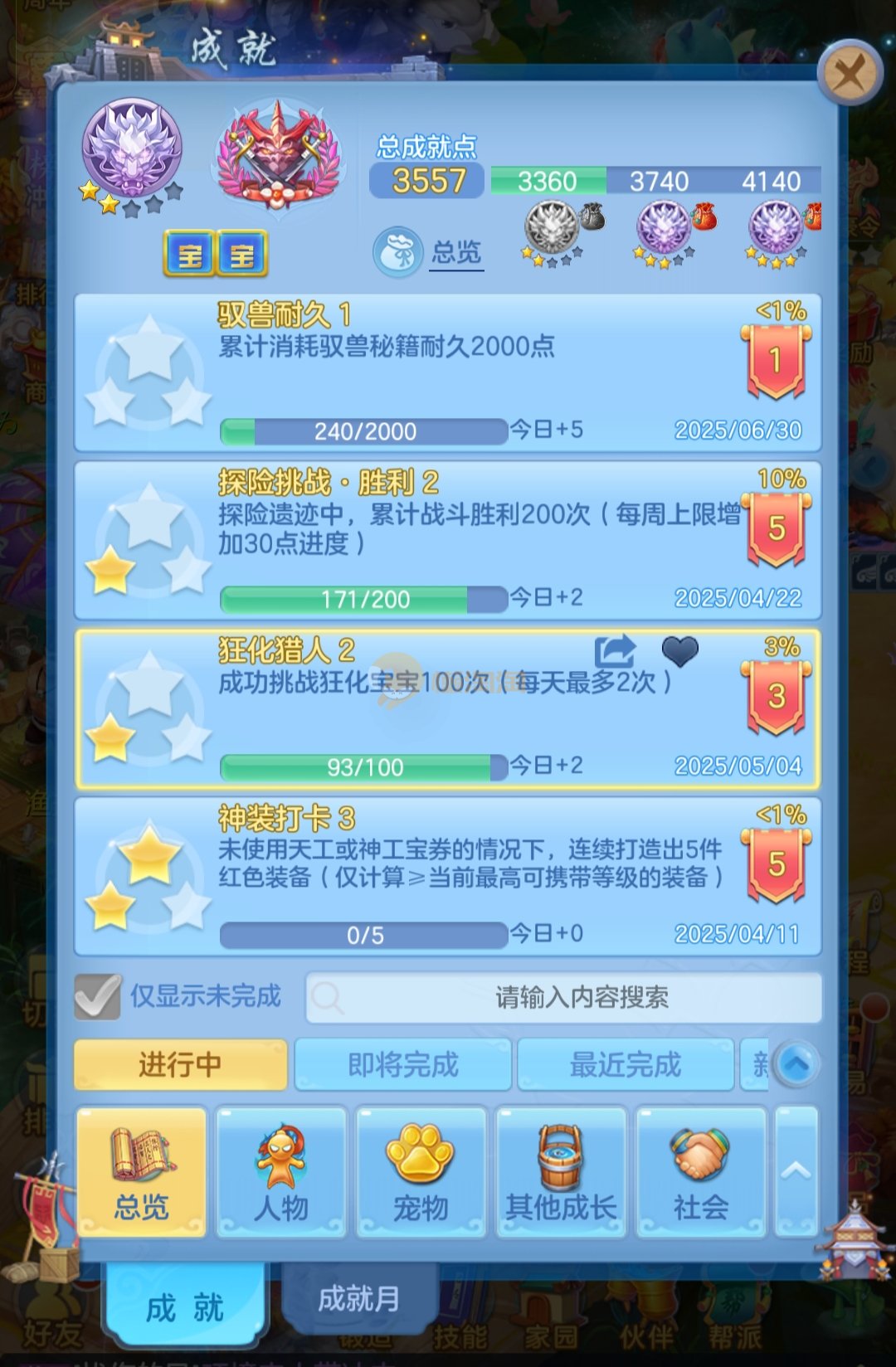Image resolution: width=896 pixels, height=1367 pixels.
Task: Switch to the 其他成长 category
Action: 561,1172
